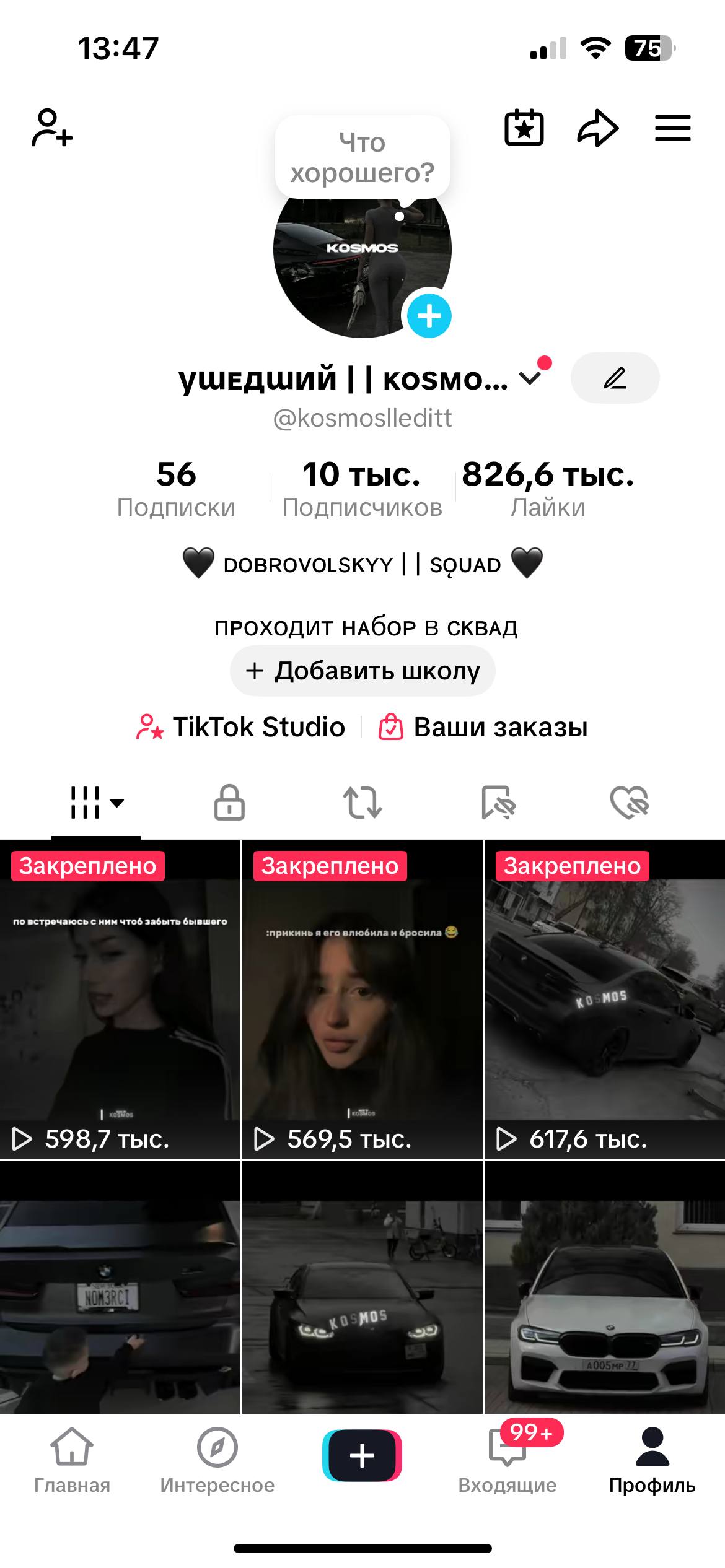Share this profile via arrow icon
725x1568 pixels.
pos(598,128)
